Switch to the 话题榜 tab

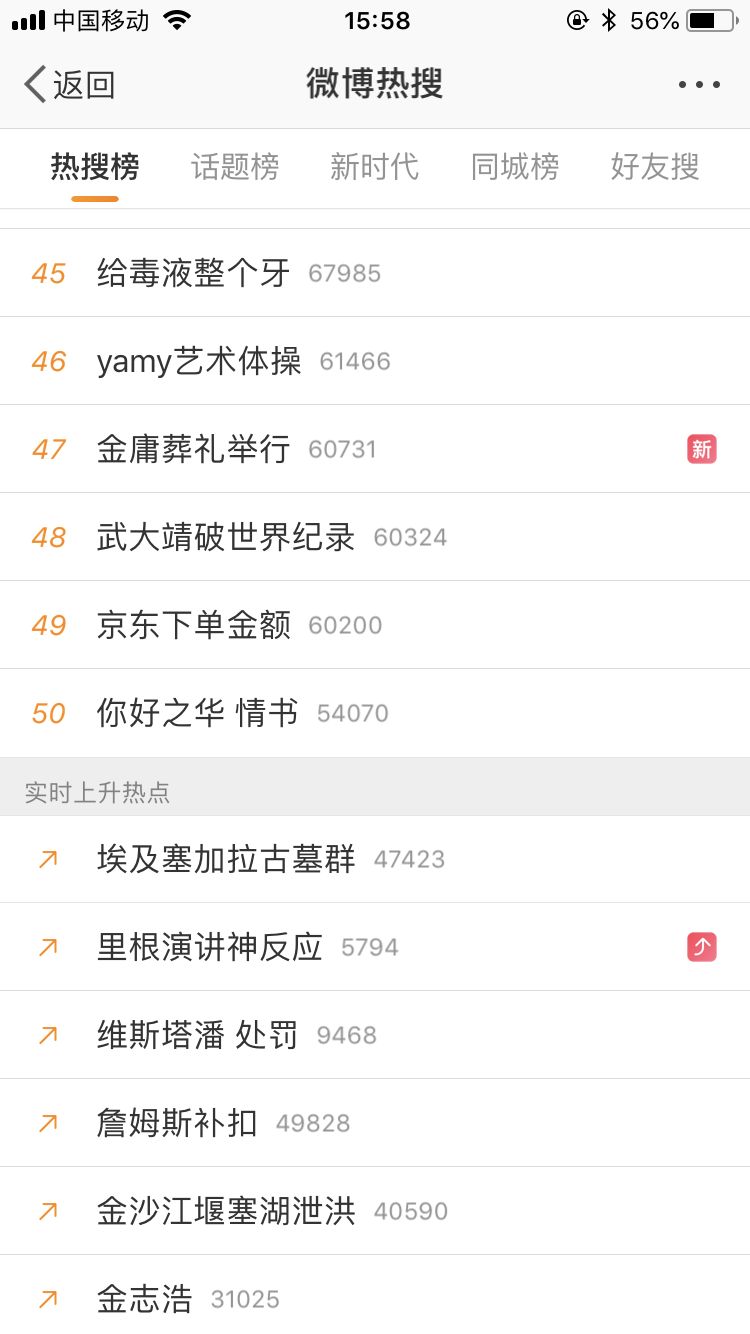[x=235, y=167]
